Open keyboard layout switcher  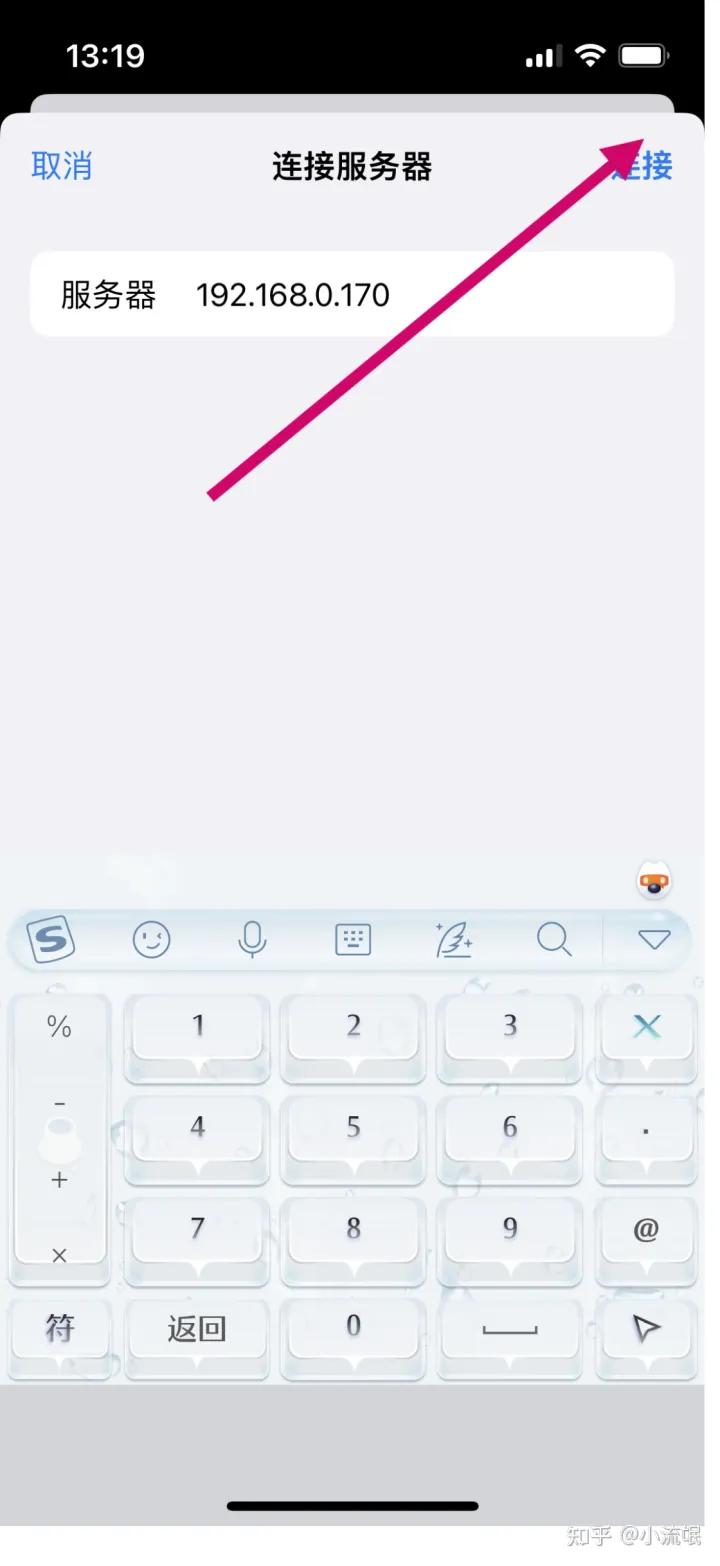[353, 939]
